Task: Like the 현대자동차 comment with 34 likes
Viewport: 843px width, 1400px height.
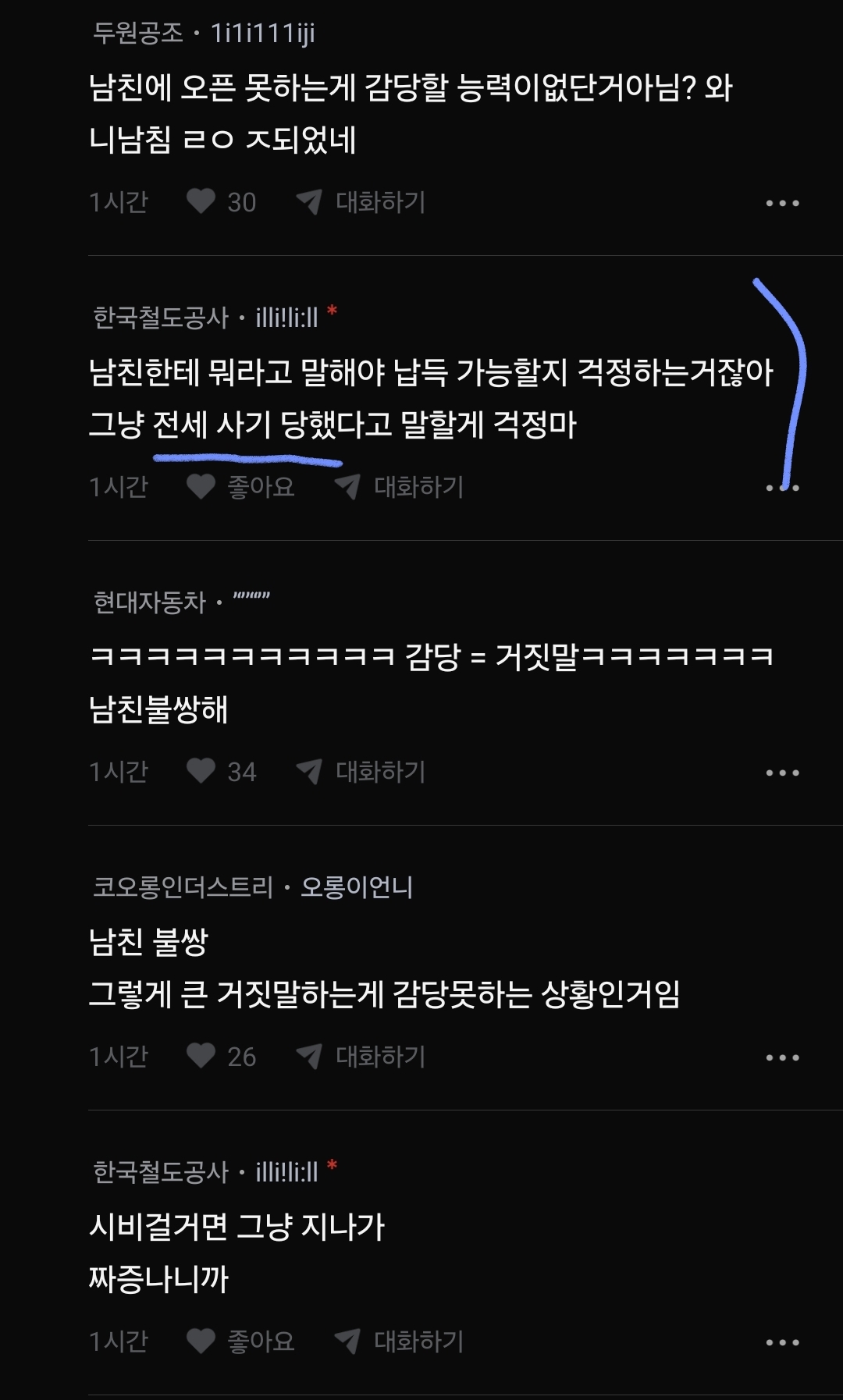Action: 201,771
